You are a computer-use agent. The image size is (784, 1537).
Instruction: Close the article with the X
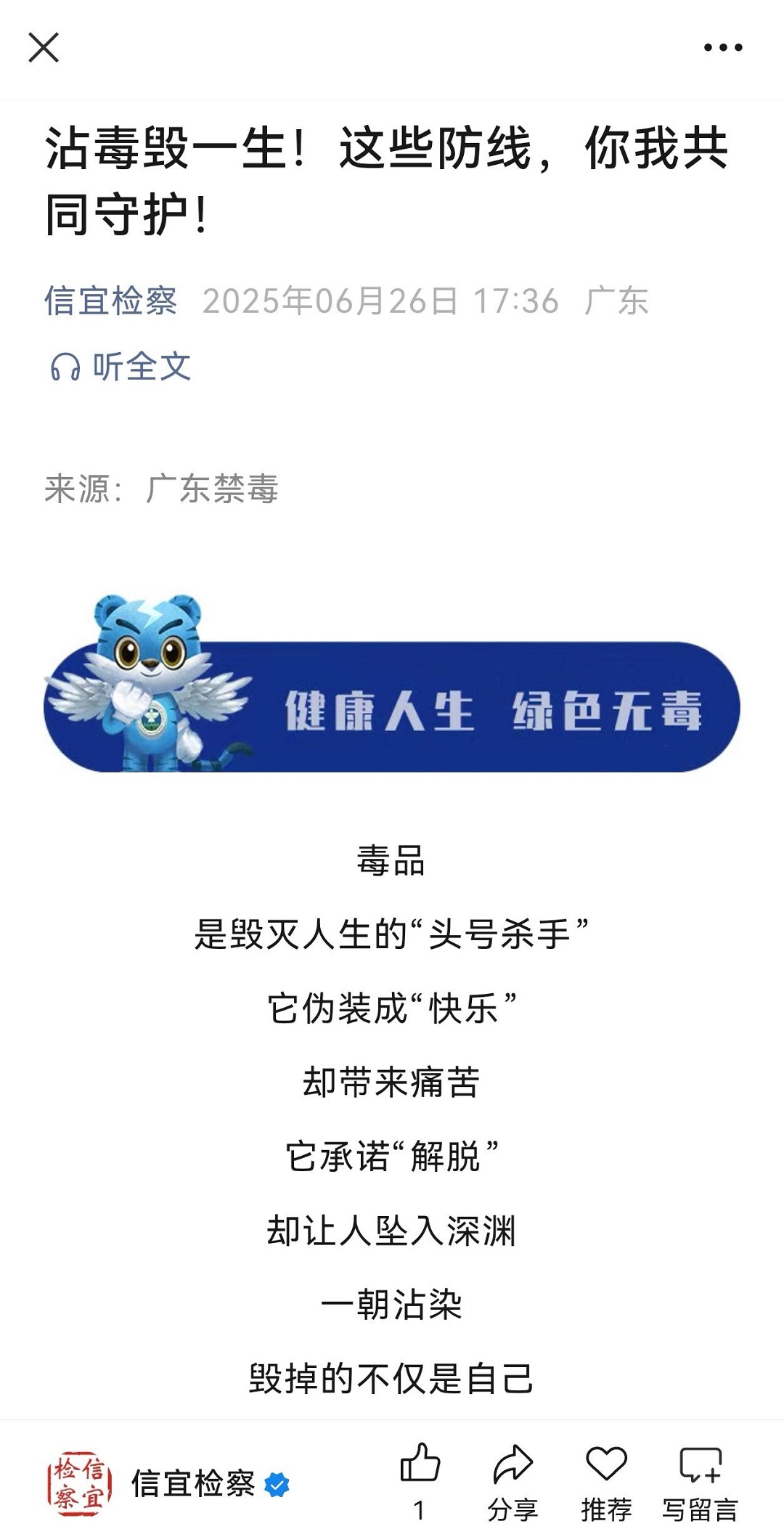click(x=44, y=48)
